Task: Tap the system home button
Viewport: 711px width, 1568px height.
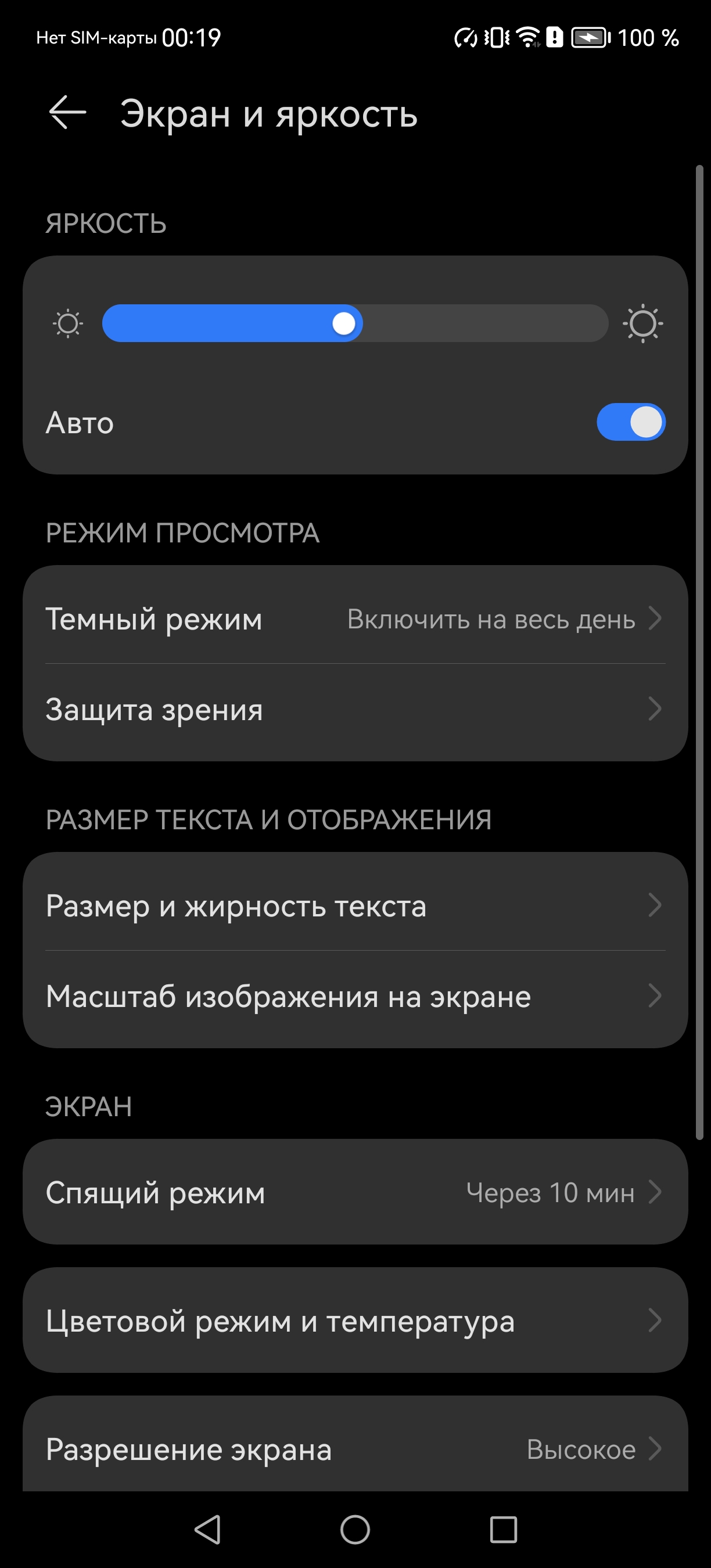Action: point(355,1529)
